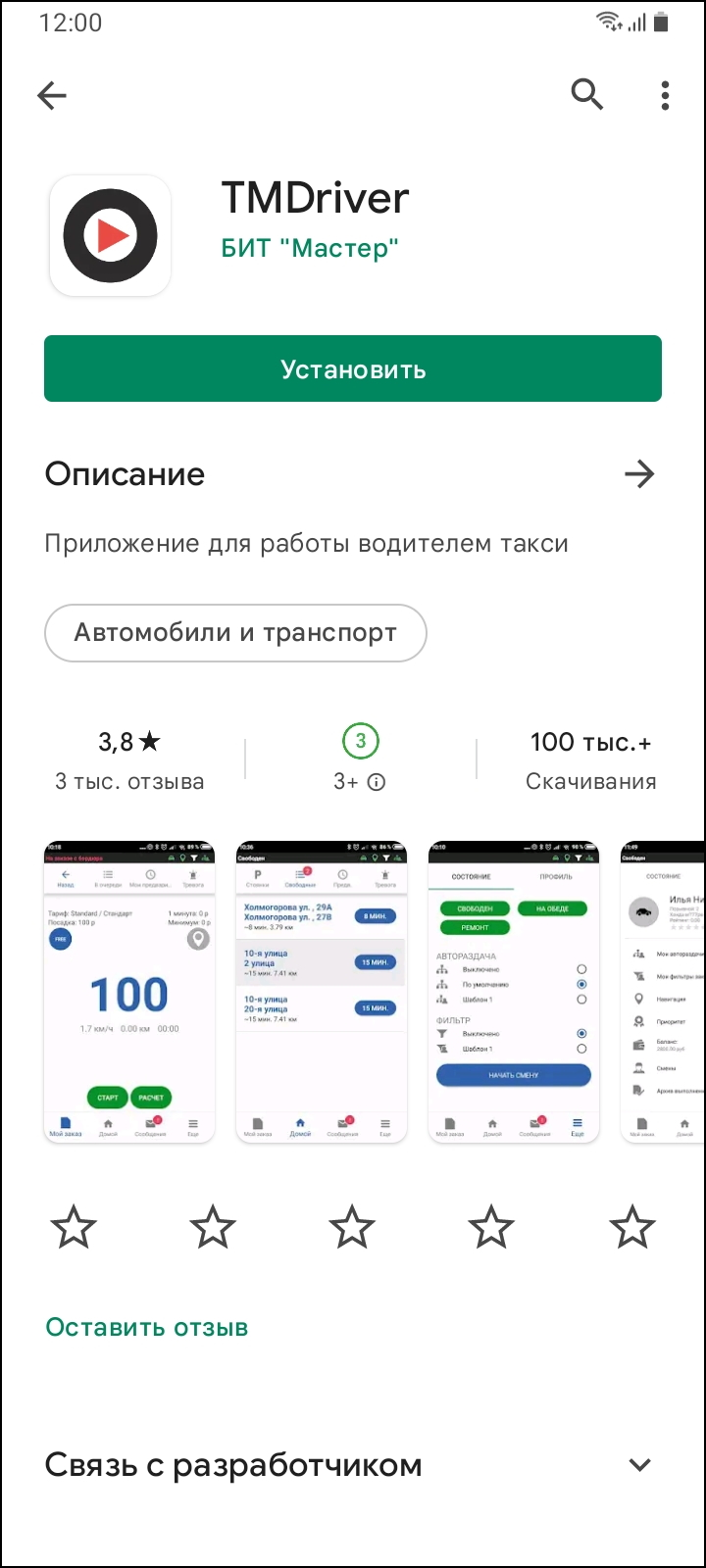Open the Описание section arrow
The height and width of the screenshot is (1568, 706).
pos(639,474)
